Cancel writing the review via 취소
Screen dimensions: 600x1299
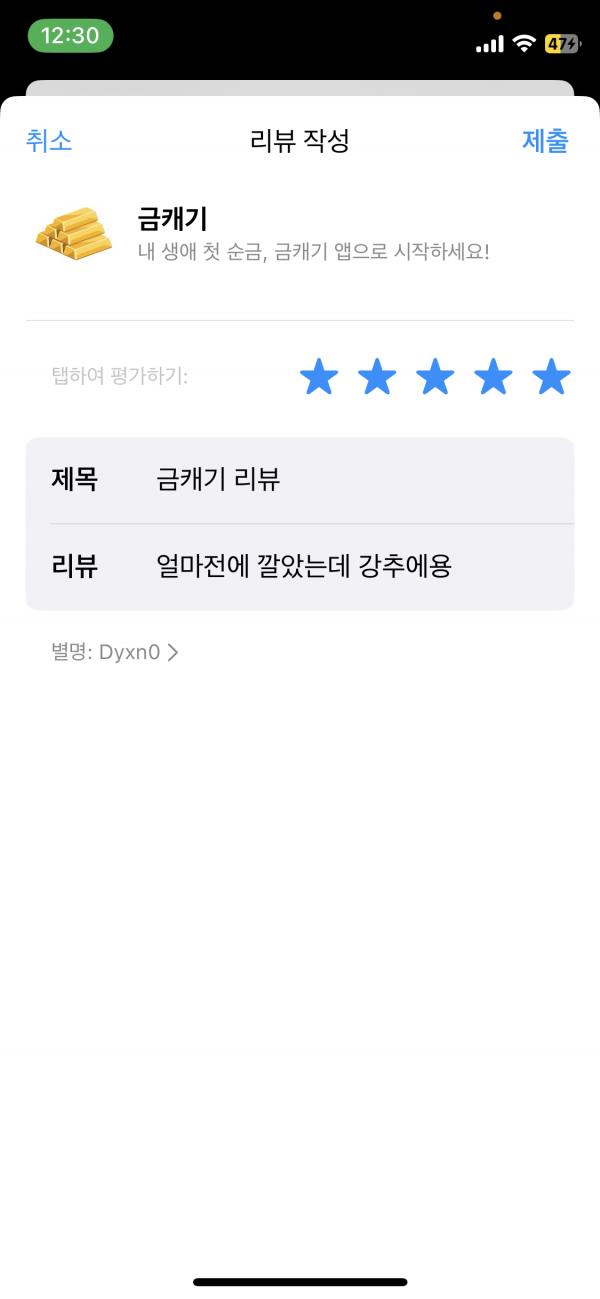49,141
